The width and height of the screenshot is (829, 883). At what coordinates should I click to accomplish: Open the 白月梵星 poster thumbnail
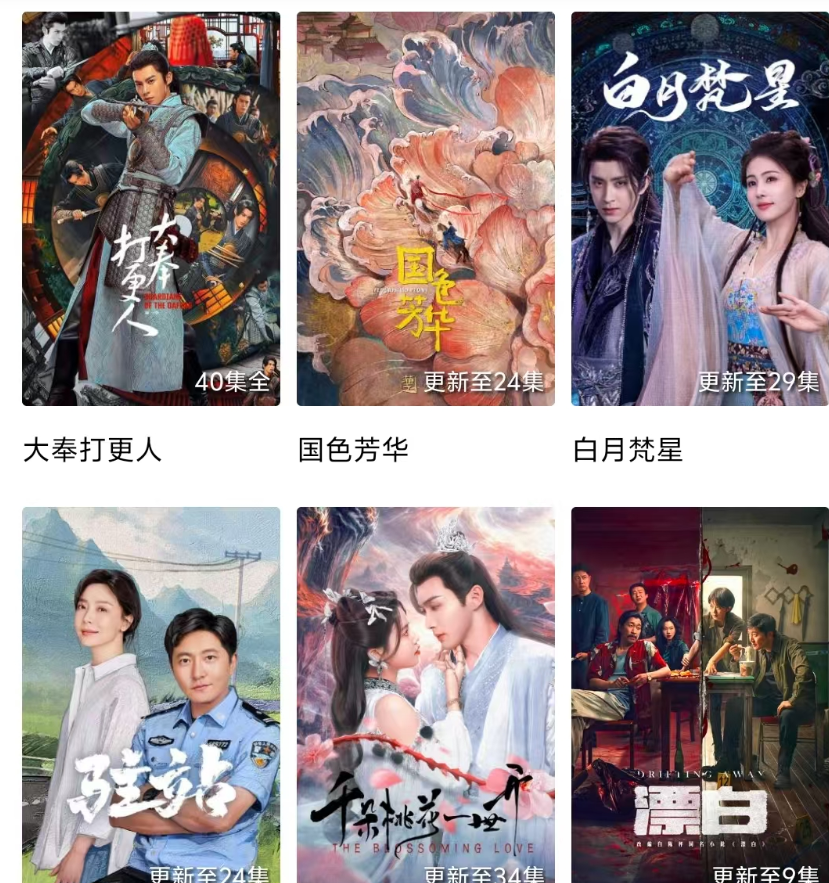tap(700, 208)
